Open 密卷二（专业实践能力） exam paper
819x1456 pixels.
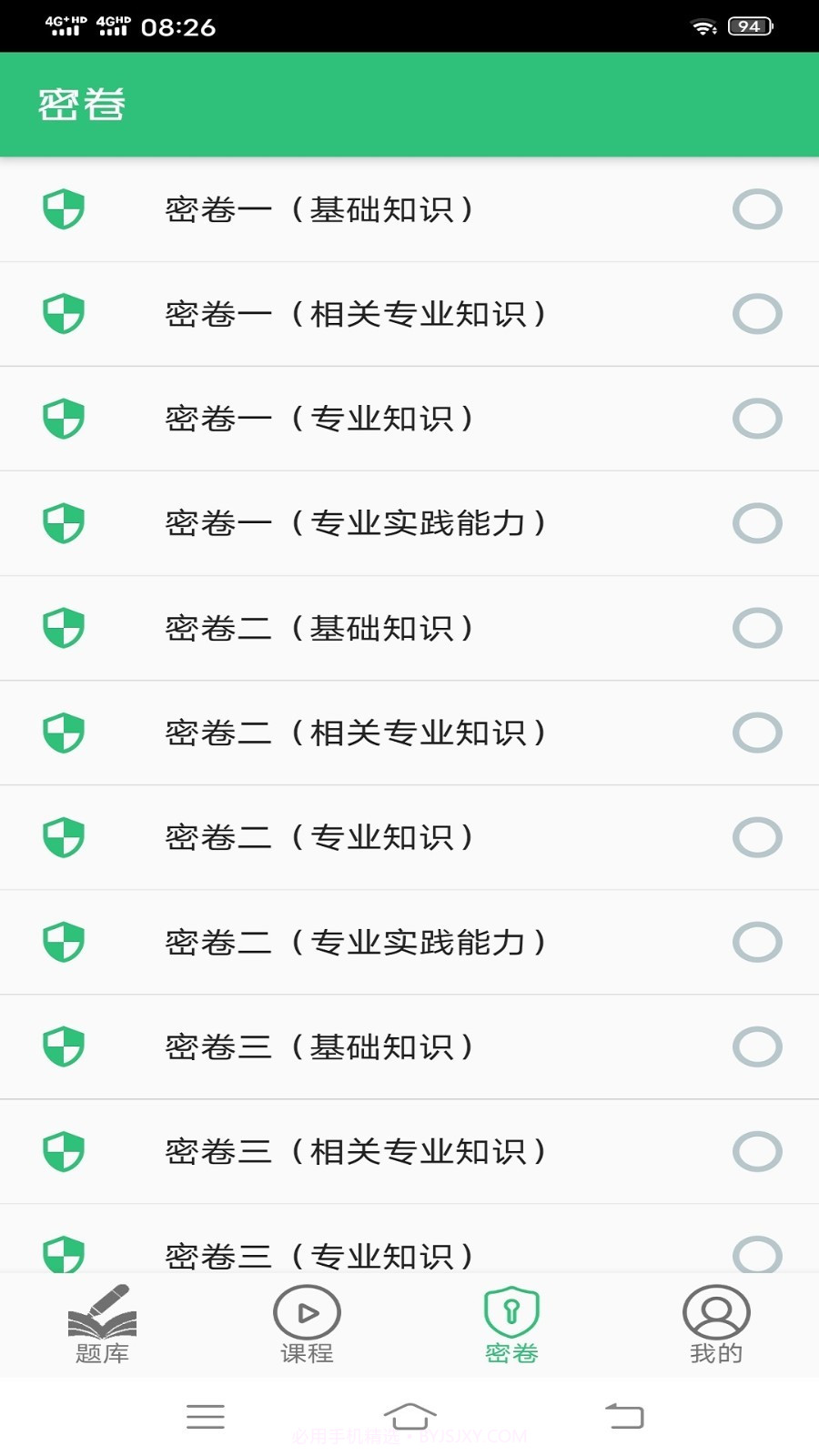359,941
